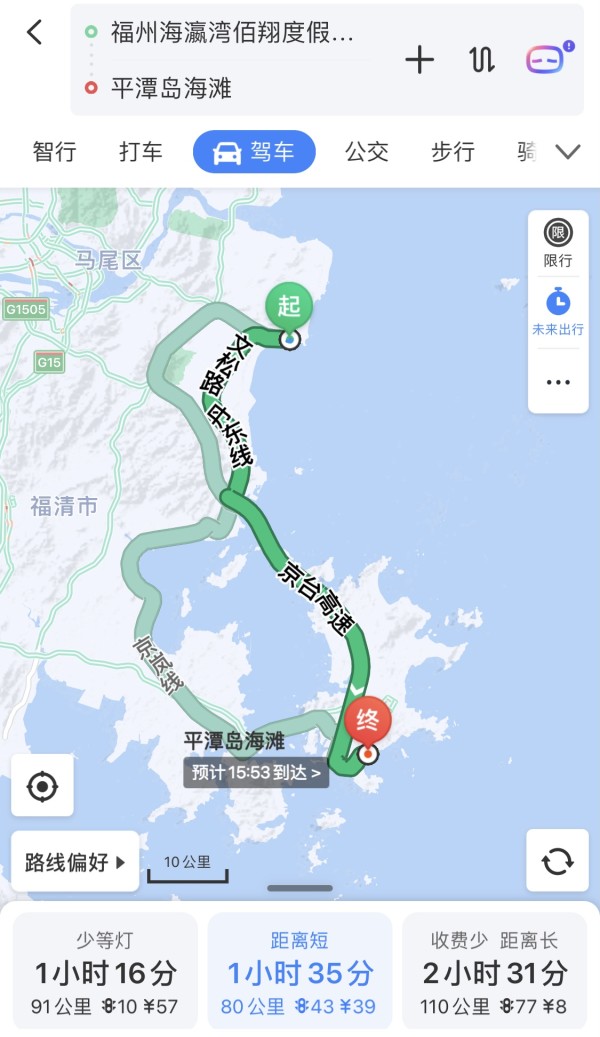Refresh the route results
The image size is (600, 1037).
tap(557, 861)
